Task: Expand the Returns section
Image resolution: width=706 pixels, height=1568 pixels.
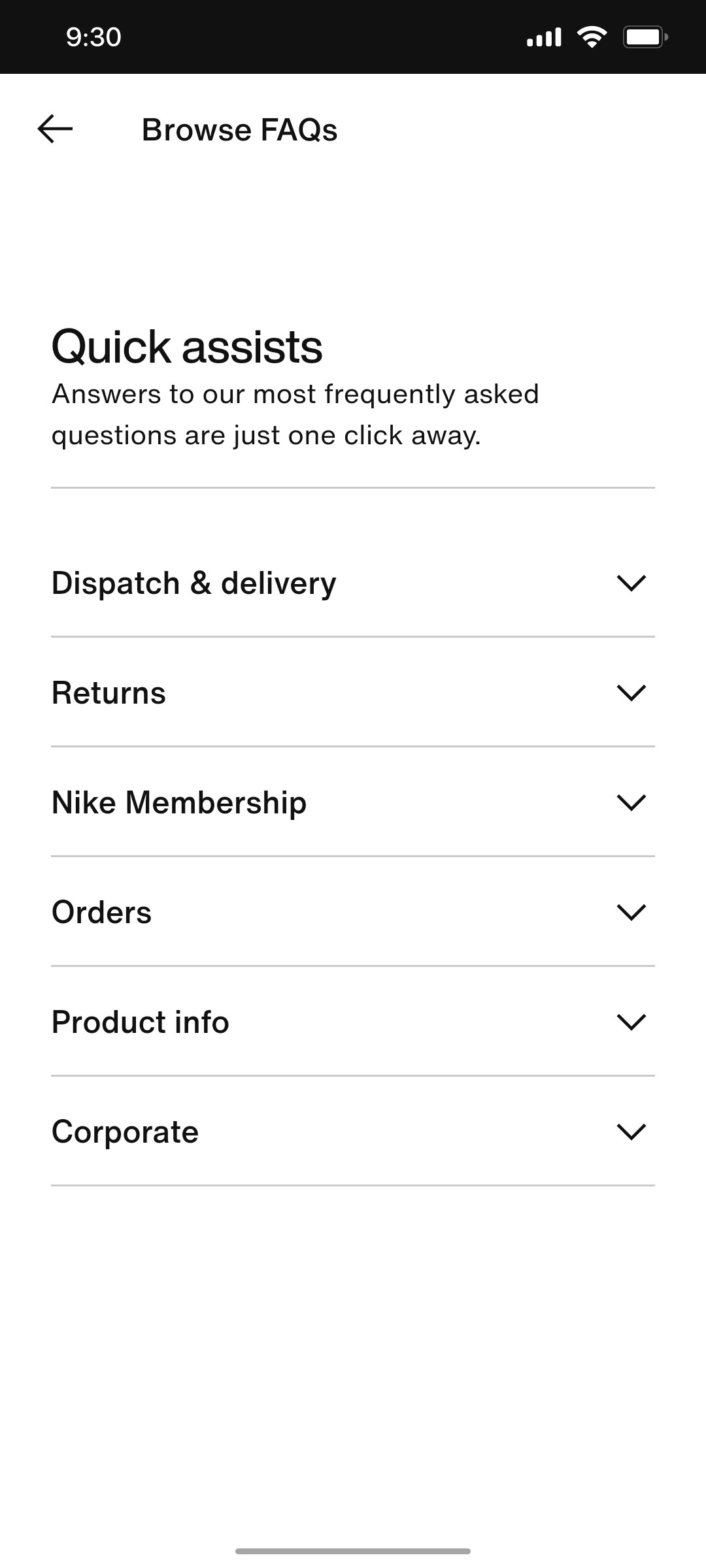Action: tap(631, 693)
